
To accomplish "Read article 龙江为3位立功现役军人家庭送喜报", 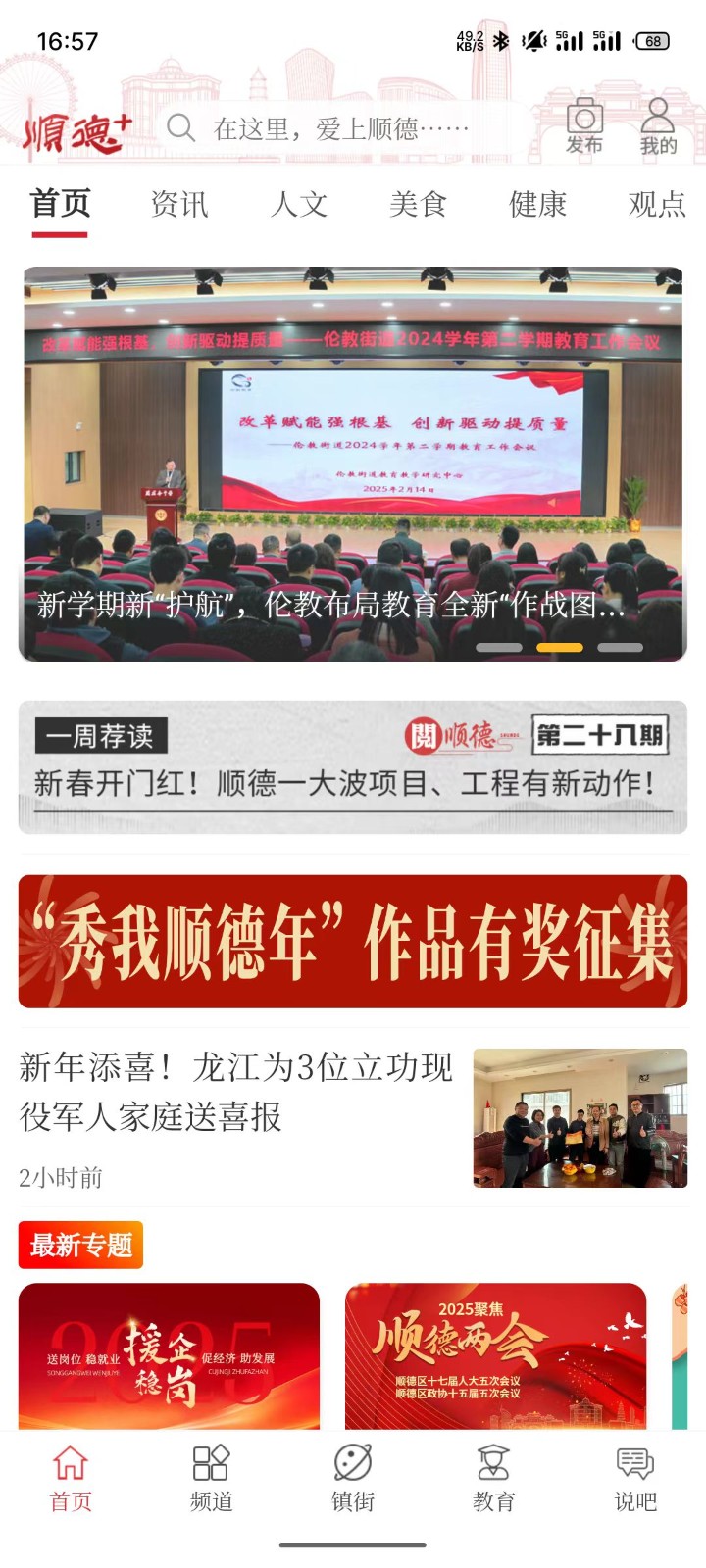I will point(235,1092).
